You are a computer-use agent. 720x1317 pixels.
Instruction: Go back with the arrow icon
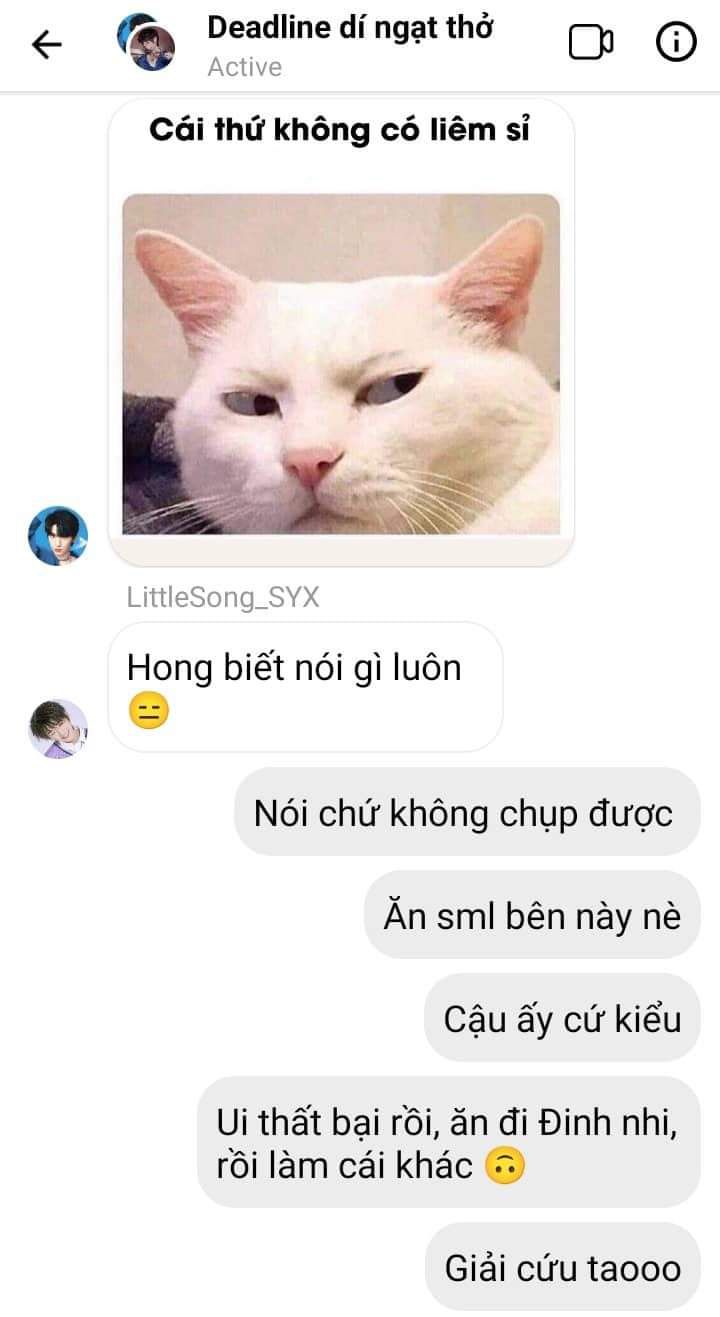click(47, 44)
